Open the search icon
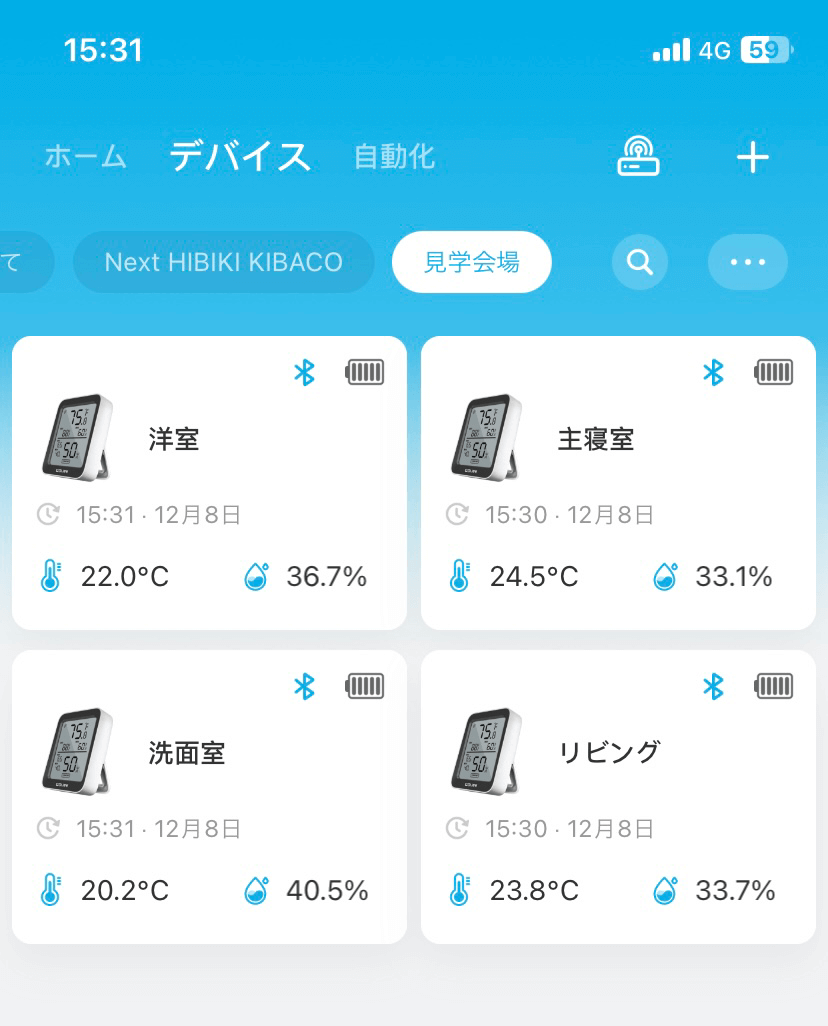The image size is (828, 1026). pyautogui.click(x=639, y=262)
